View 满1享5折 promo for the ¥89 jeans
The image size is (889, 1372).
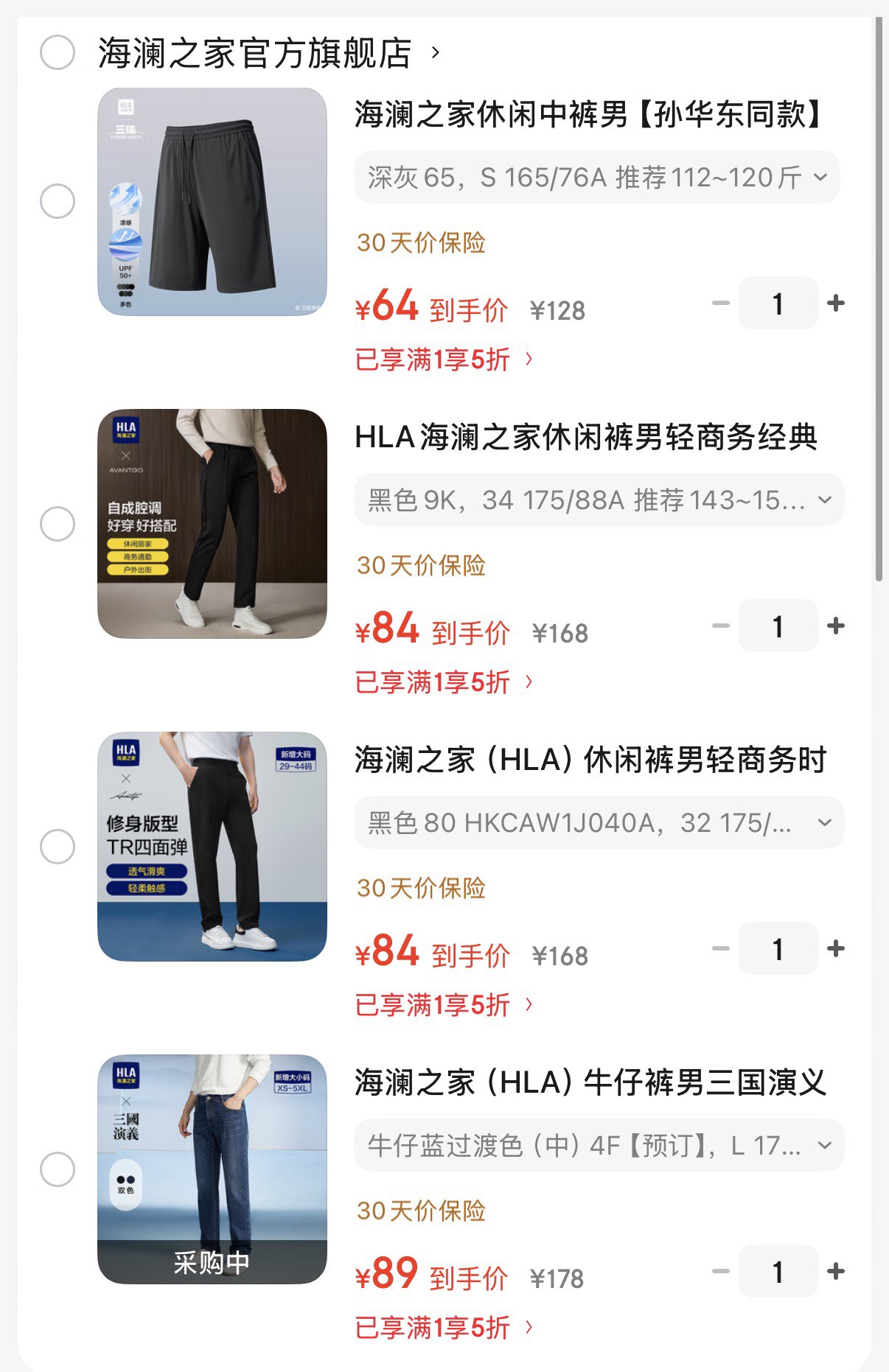coord(443,1328)
